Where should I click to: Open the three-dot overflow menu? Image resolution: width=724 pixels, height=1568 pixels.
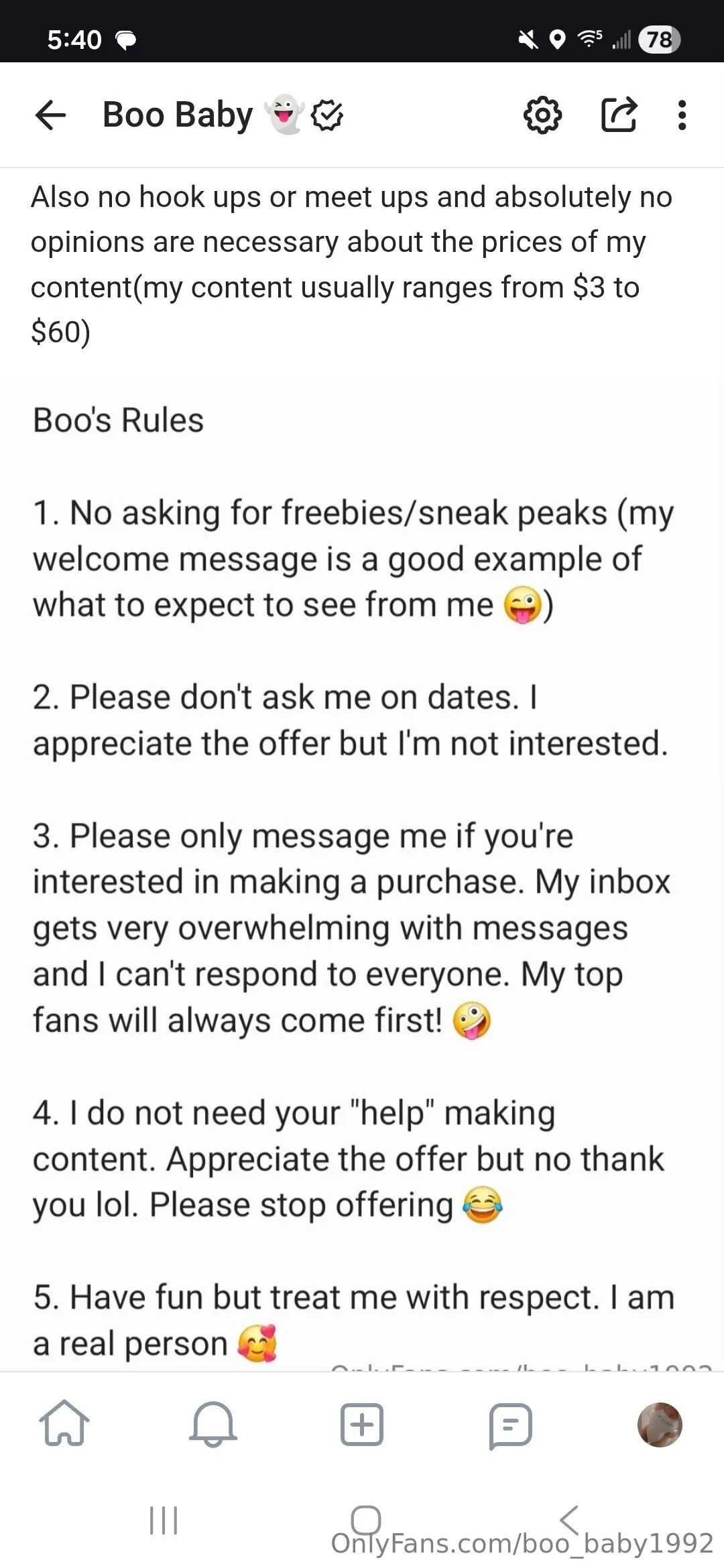point(682,115)
